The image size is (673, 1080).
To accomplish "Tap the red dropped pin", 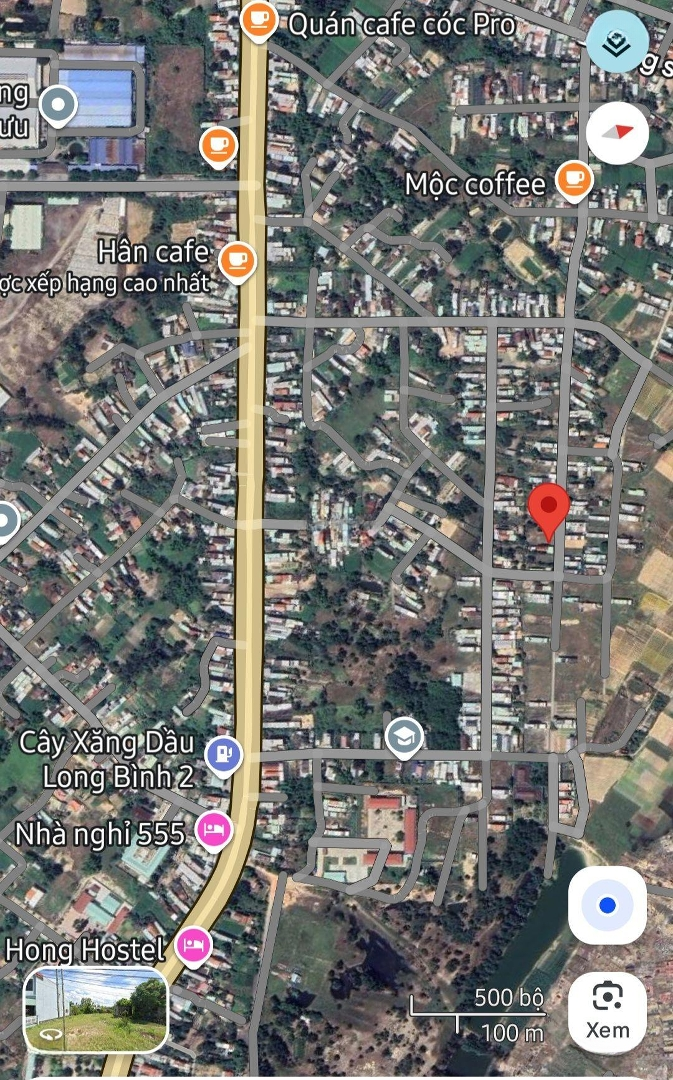I will point(548,509).
